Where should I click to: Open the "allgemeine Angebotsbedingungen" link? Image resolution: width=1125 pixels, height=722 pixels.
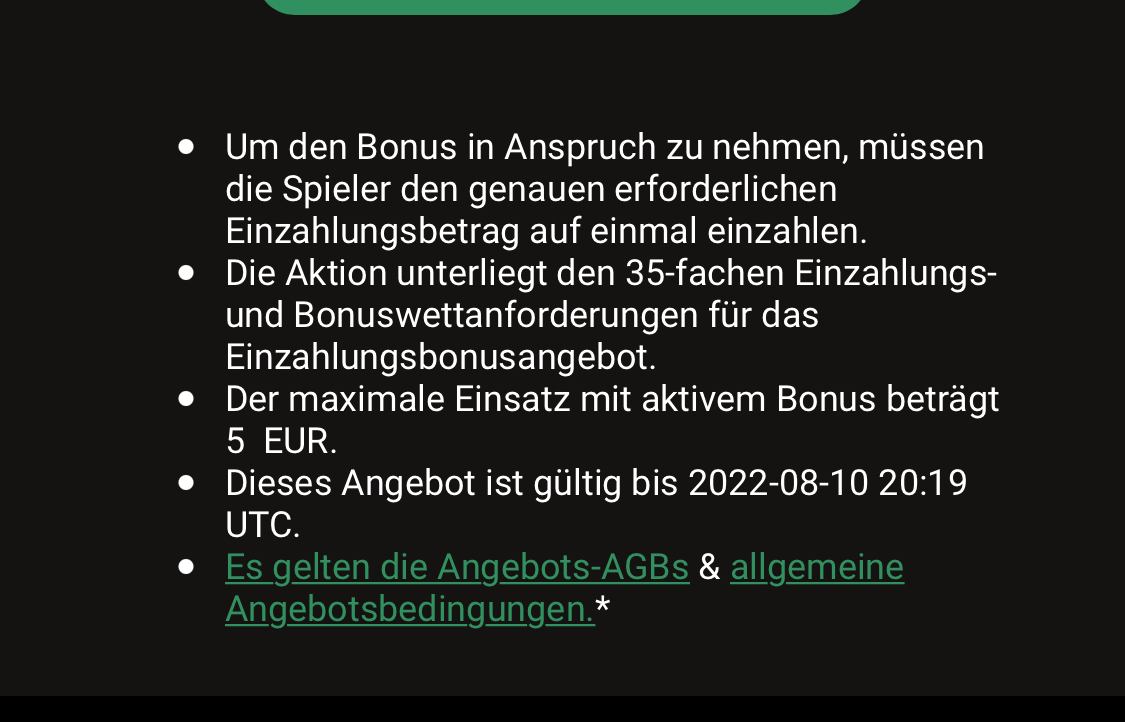816,567
